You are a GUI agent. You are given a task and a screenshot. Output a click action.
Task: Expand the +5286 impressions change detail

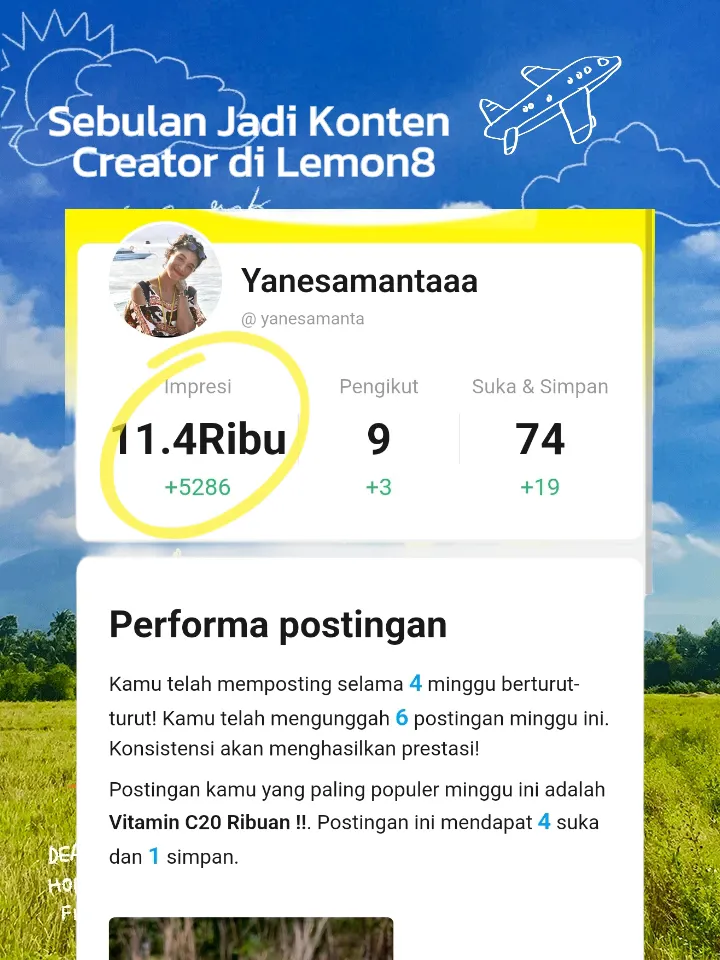[198, 487]
